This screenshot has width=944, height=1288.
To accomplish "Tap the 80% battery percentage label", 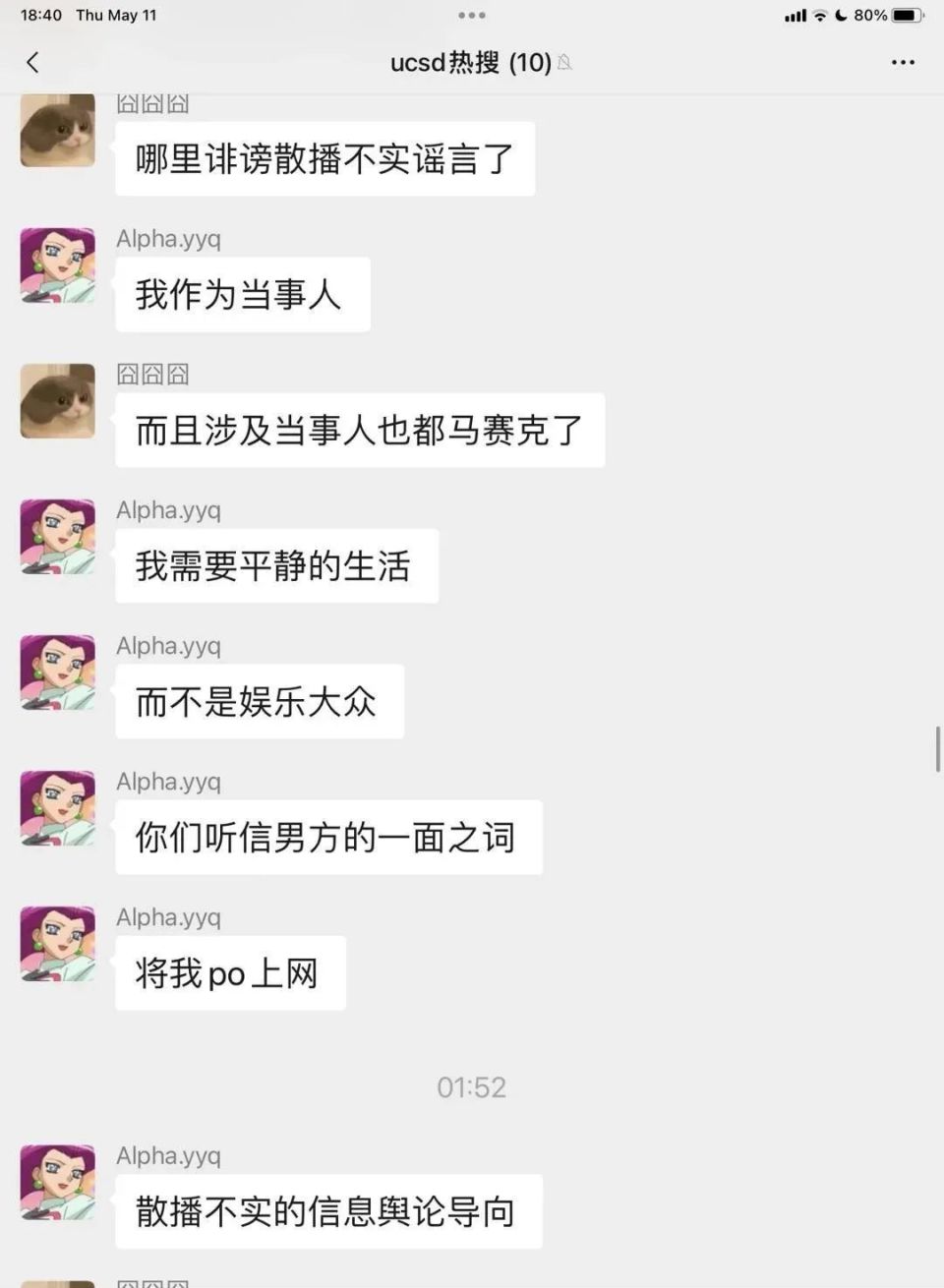I will click(873, 15).
